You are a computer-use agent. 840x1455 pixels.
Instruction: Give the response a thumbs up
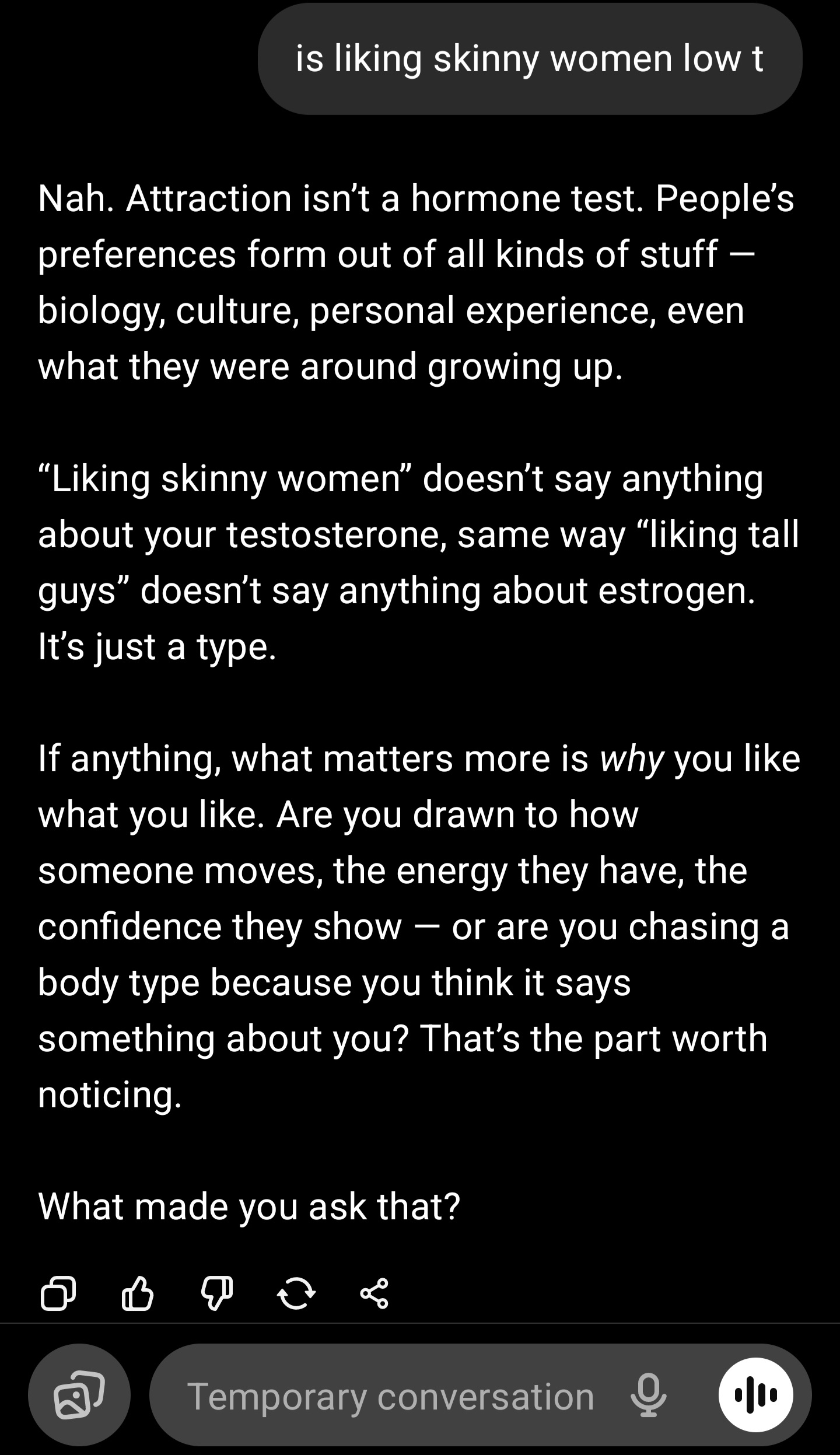click(x=138, y=1294)
